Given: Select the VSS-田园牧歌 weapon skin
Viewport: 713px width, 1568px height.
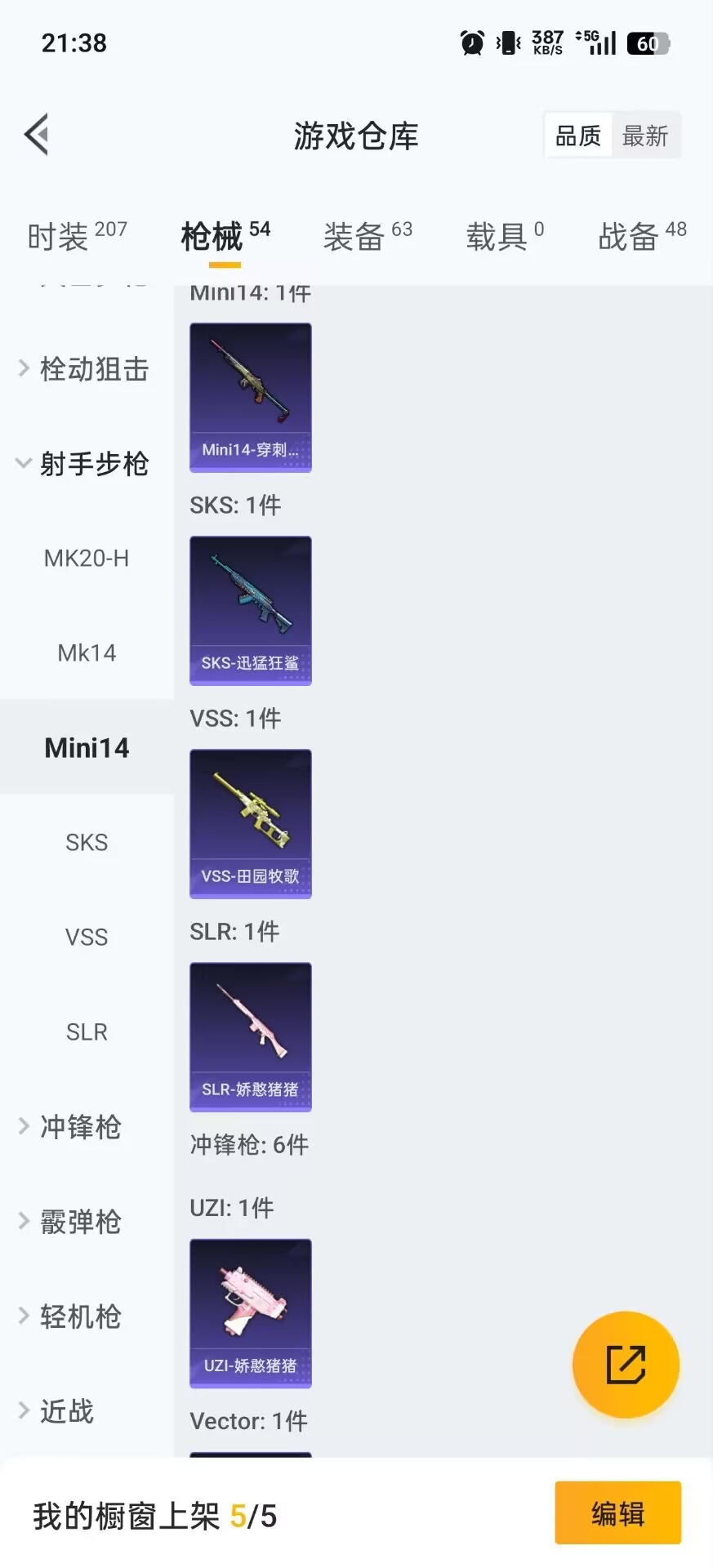Looking at the screenshot, I should click(x=250, y=823).
